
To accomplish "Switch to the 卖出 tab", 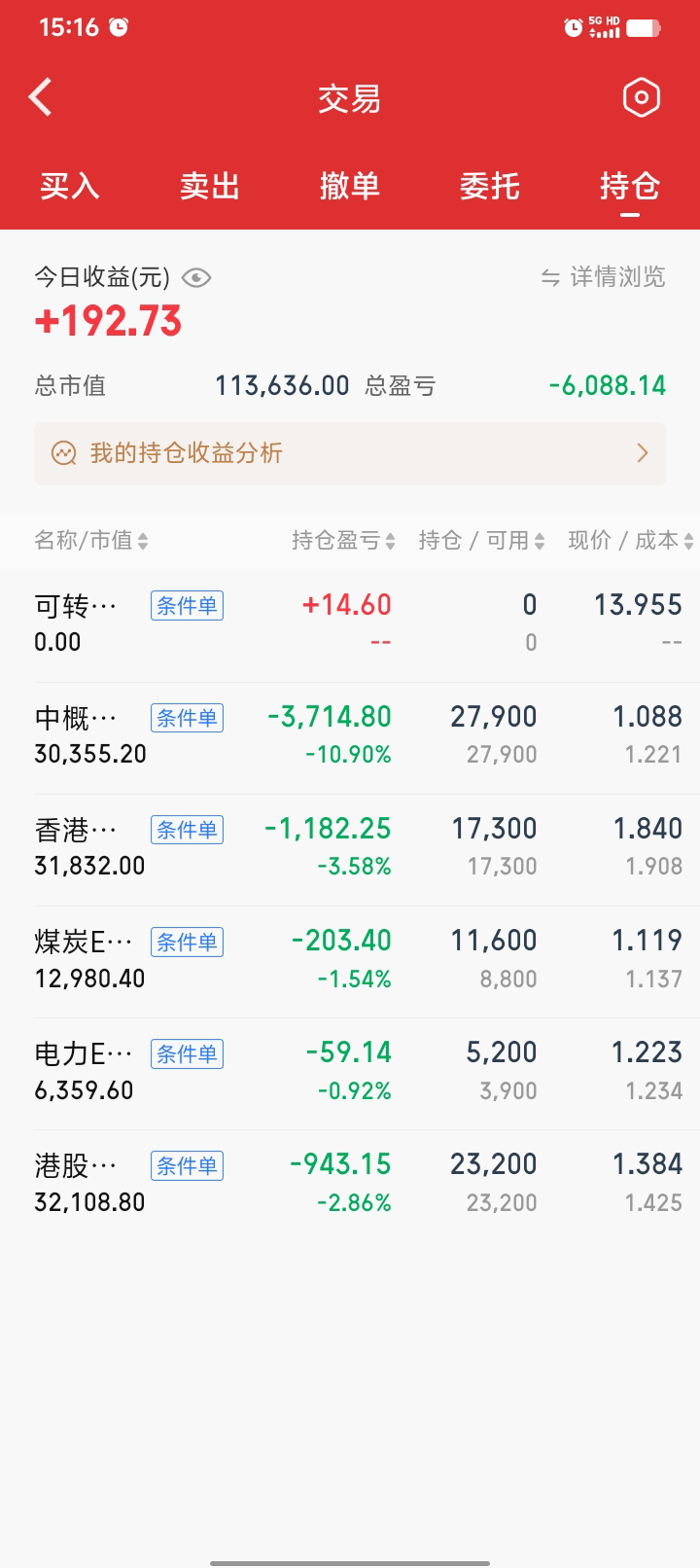I will (210, 185).
